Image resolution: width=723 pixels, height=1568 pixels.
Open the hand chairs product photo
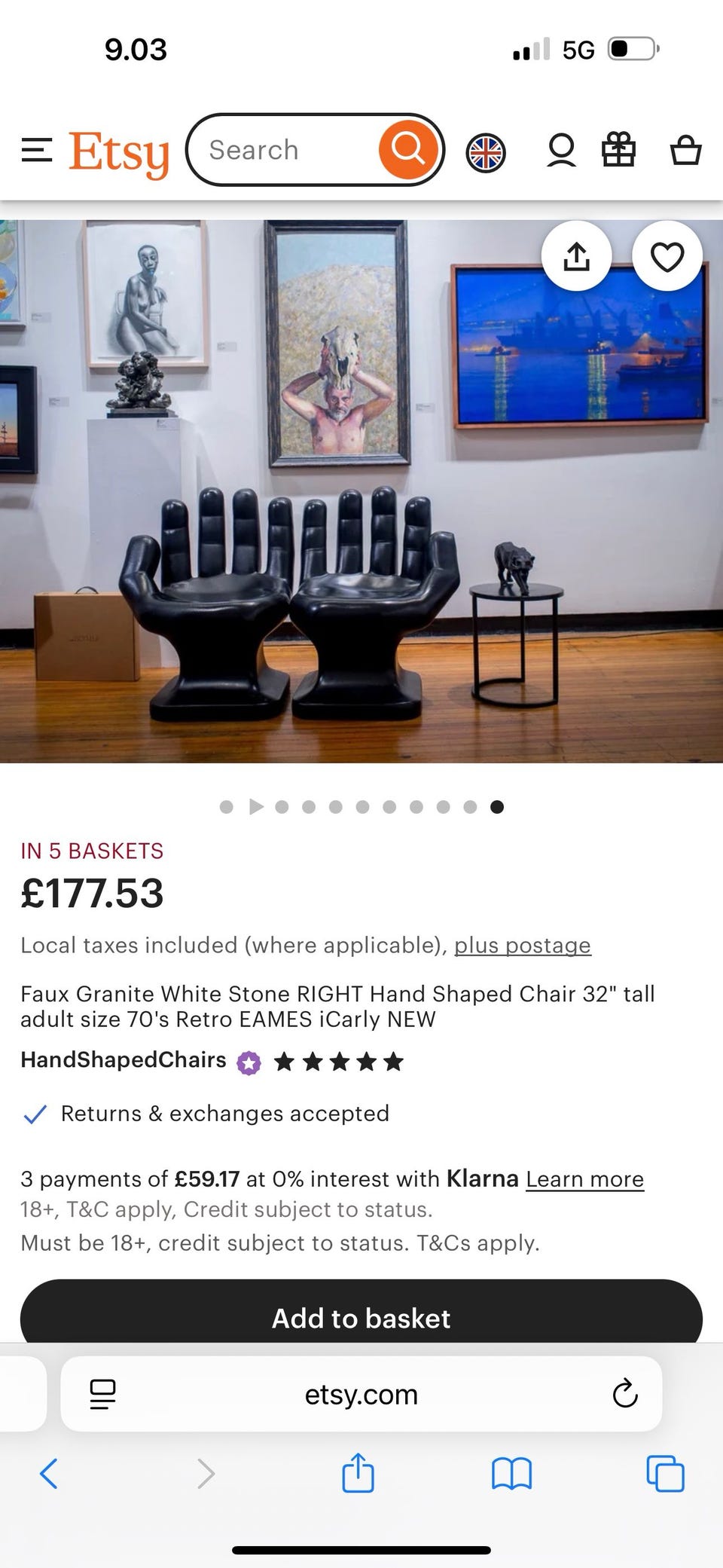361,491
